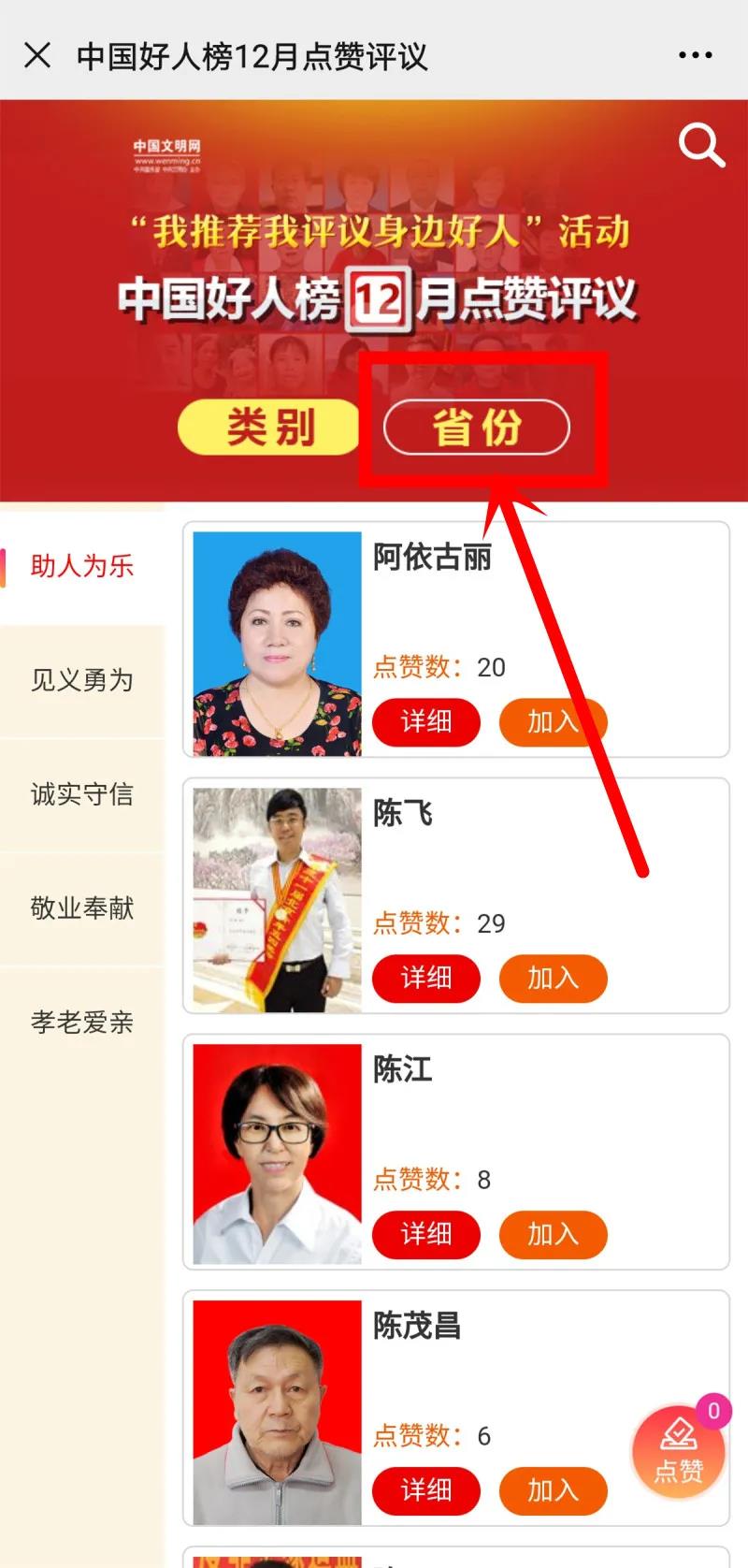This screenshot has width=748, height=1568.
Task: Select the 敬业奉献 category
Action: pyautogui.click(x=82, y=907)
